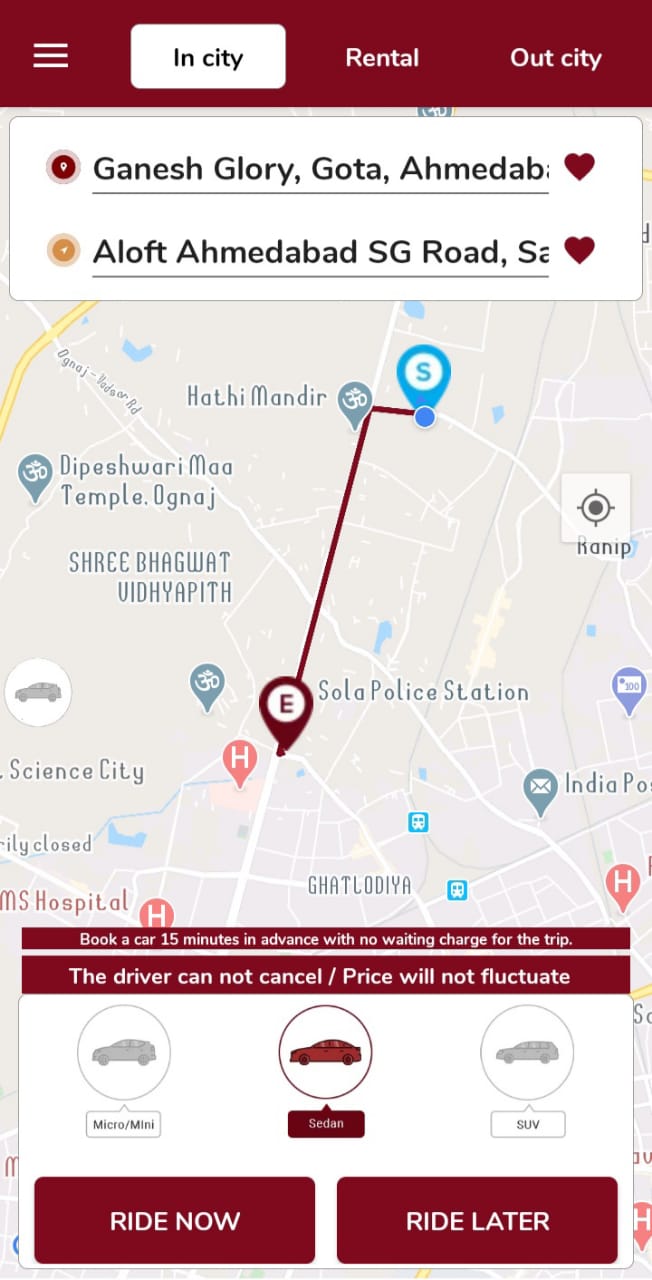Book the trip with RIDE NOW
The height and width of the screenshot is (1280, 652).
(x=175, y=1220)
